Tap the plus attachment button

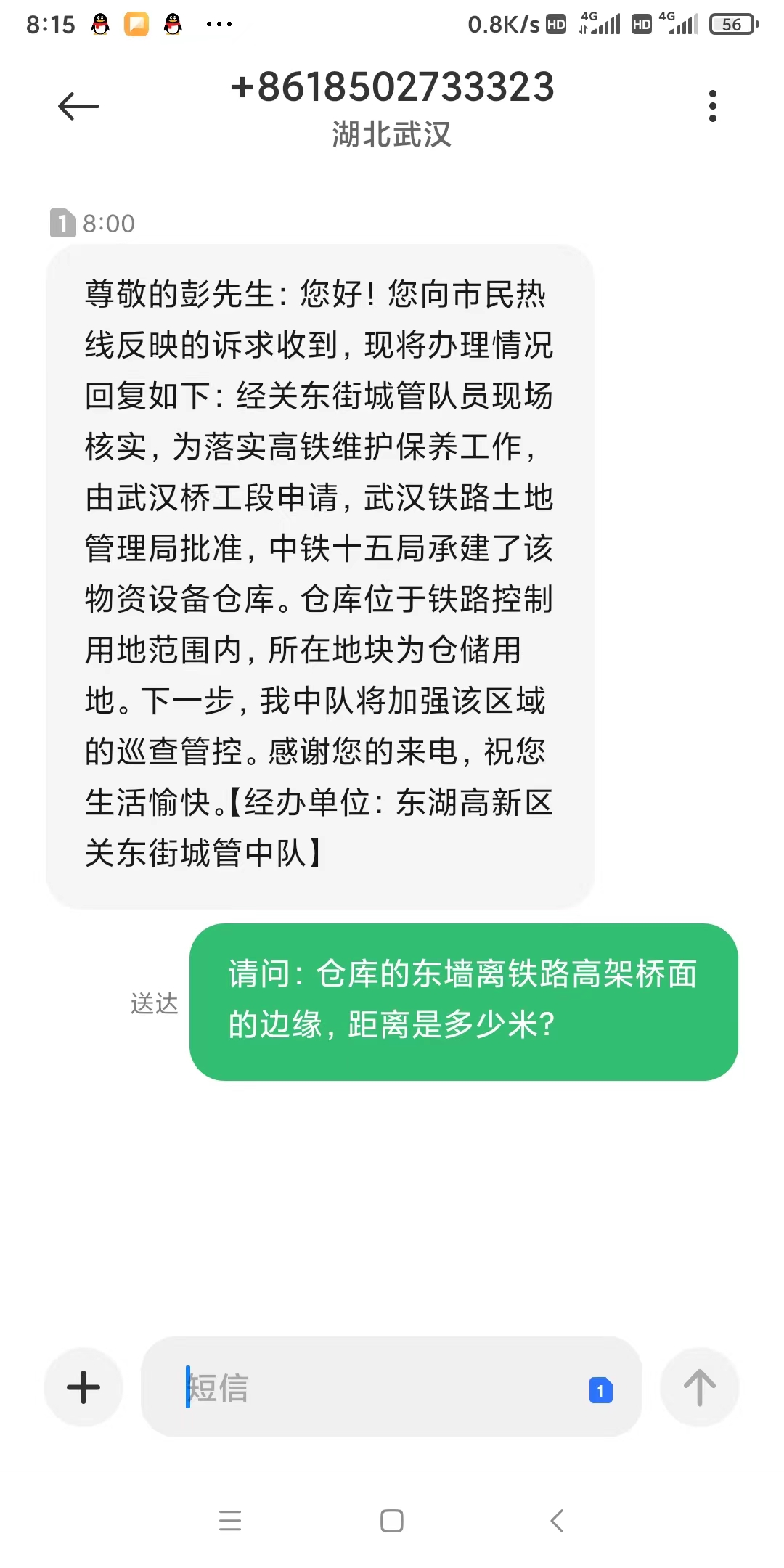[83, 1387]
